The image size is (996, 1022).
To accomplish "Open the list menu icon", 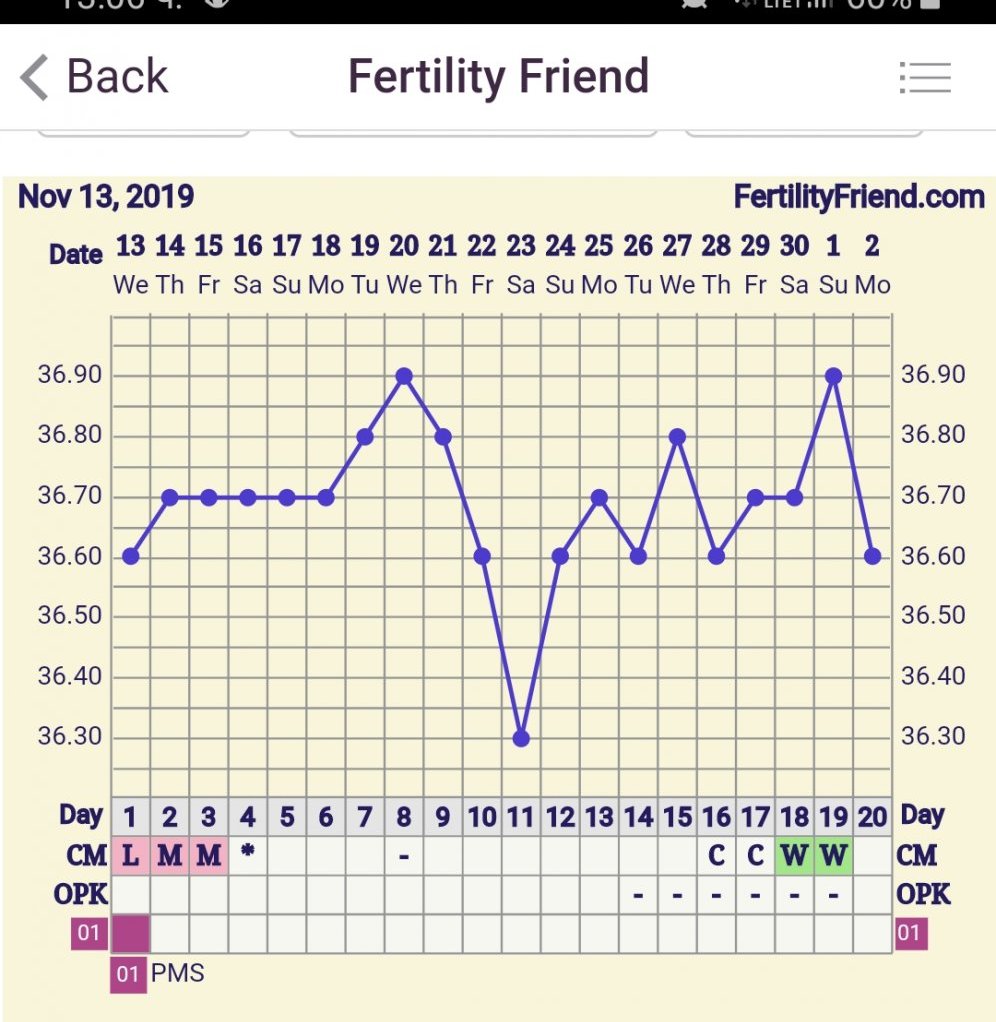I will [924, 78].
